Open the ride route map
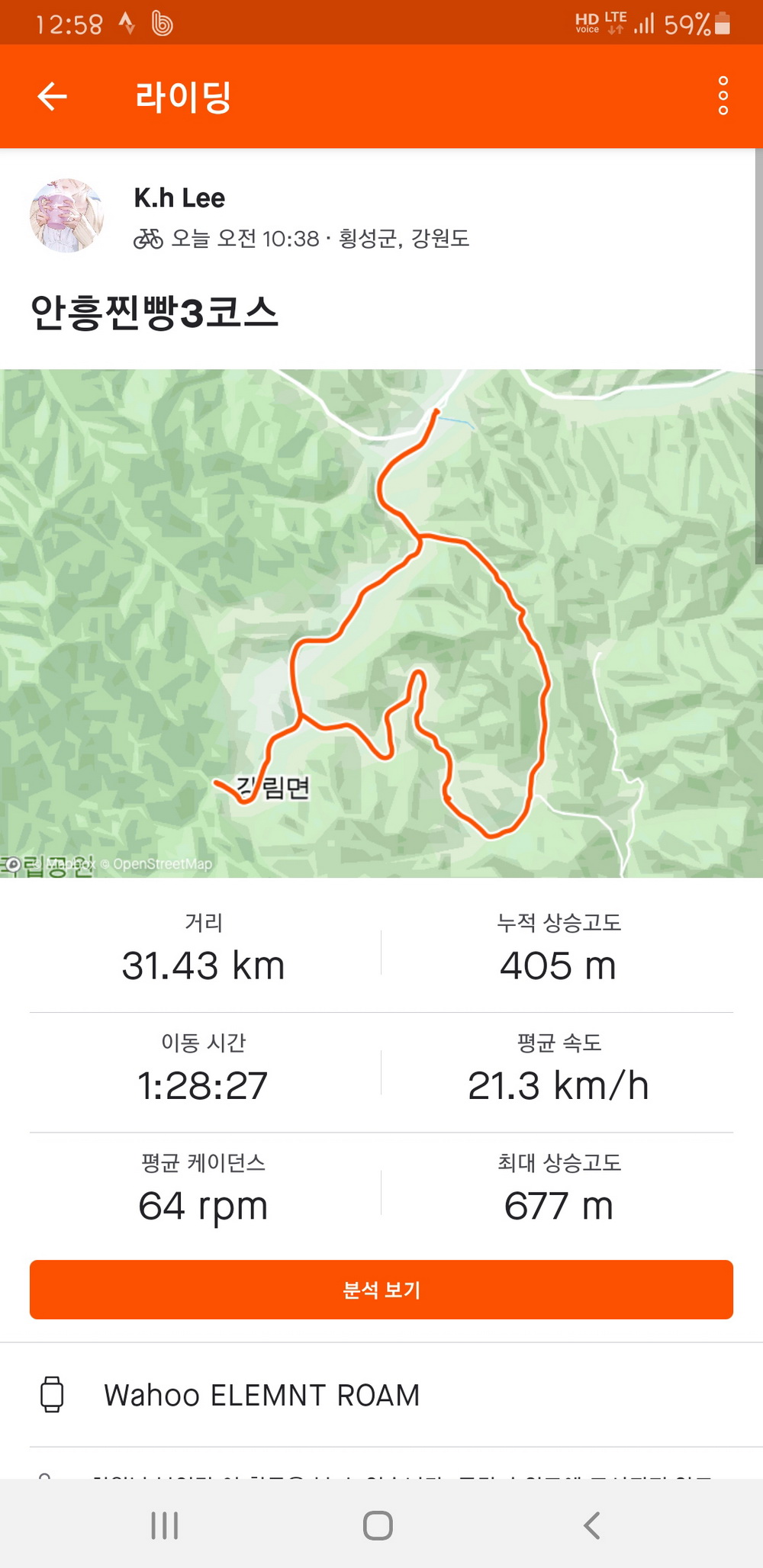This screenshot has width=763, height=1568. (x=381, y=623)
